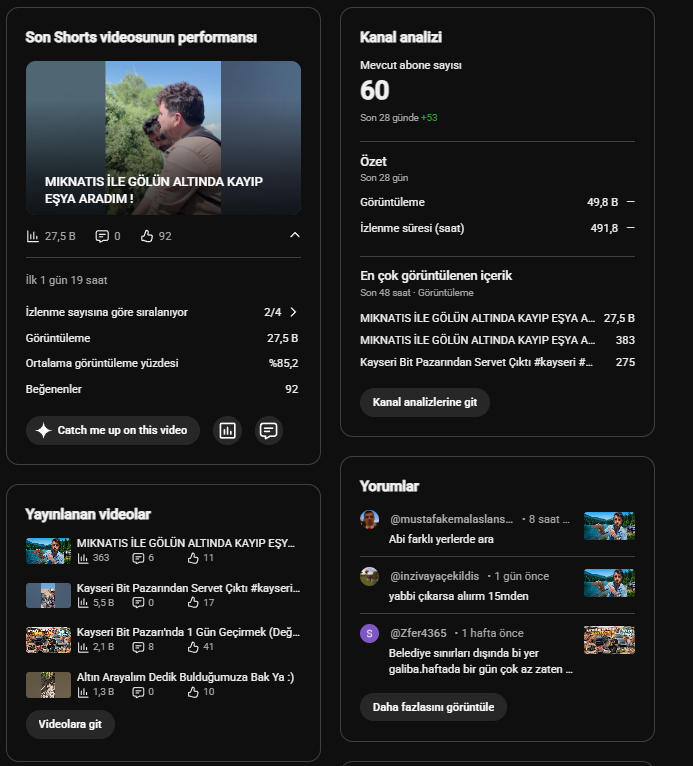Tap Kanal analizlerine git button
Image resolution: width=693 pixels, height=766 pixels.
tap(424, 402)
